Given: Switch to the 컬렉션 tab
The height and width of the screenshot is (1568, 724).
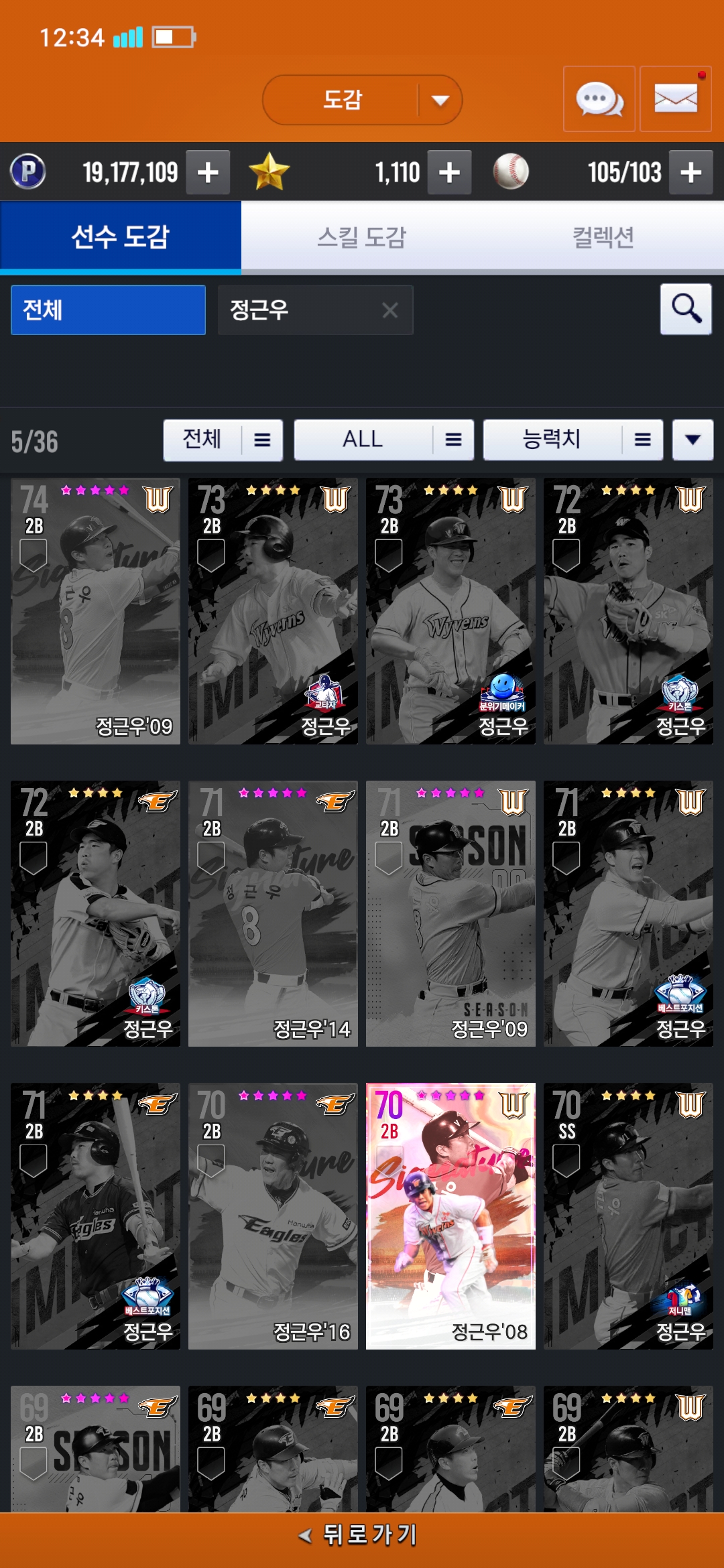Looking at the screenshot, I should pos(603,237).
